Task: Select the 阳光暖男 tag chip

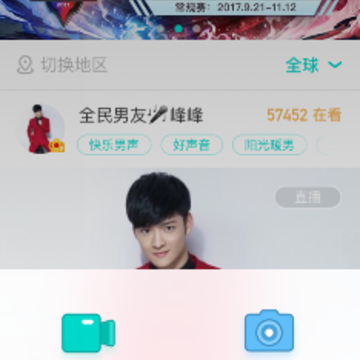Action: click(x=269, y=145)
